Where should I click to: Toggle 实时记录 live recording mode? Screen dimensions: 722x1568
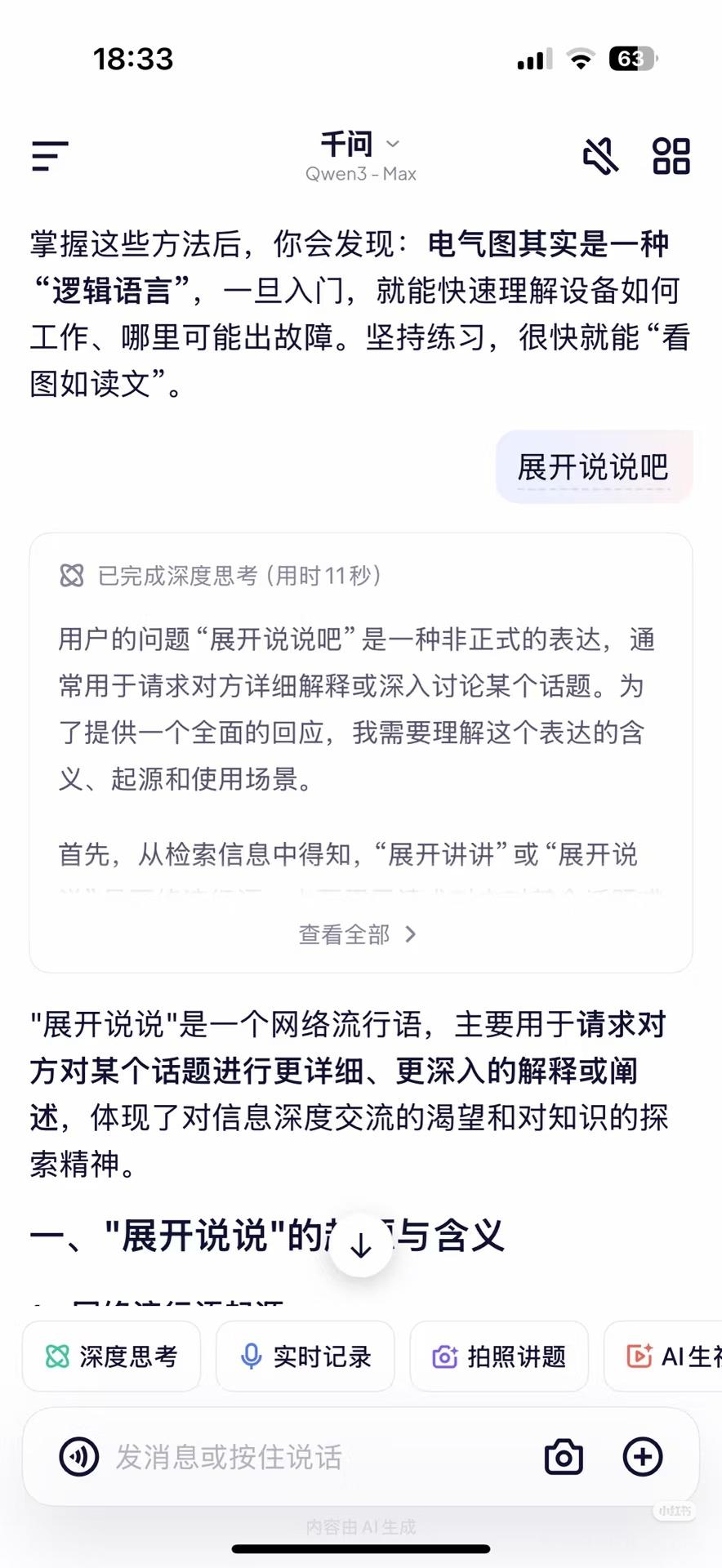[x=305, y=1356]
